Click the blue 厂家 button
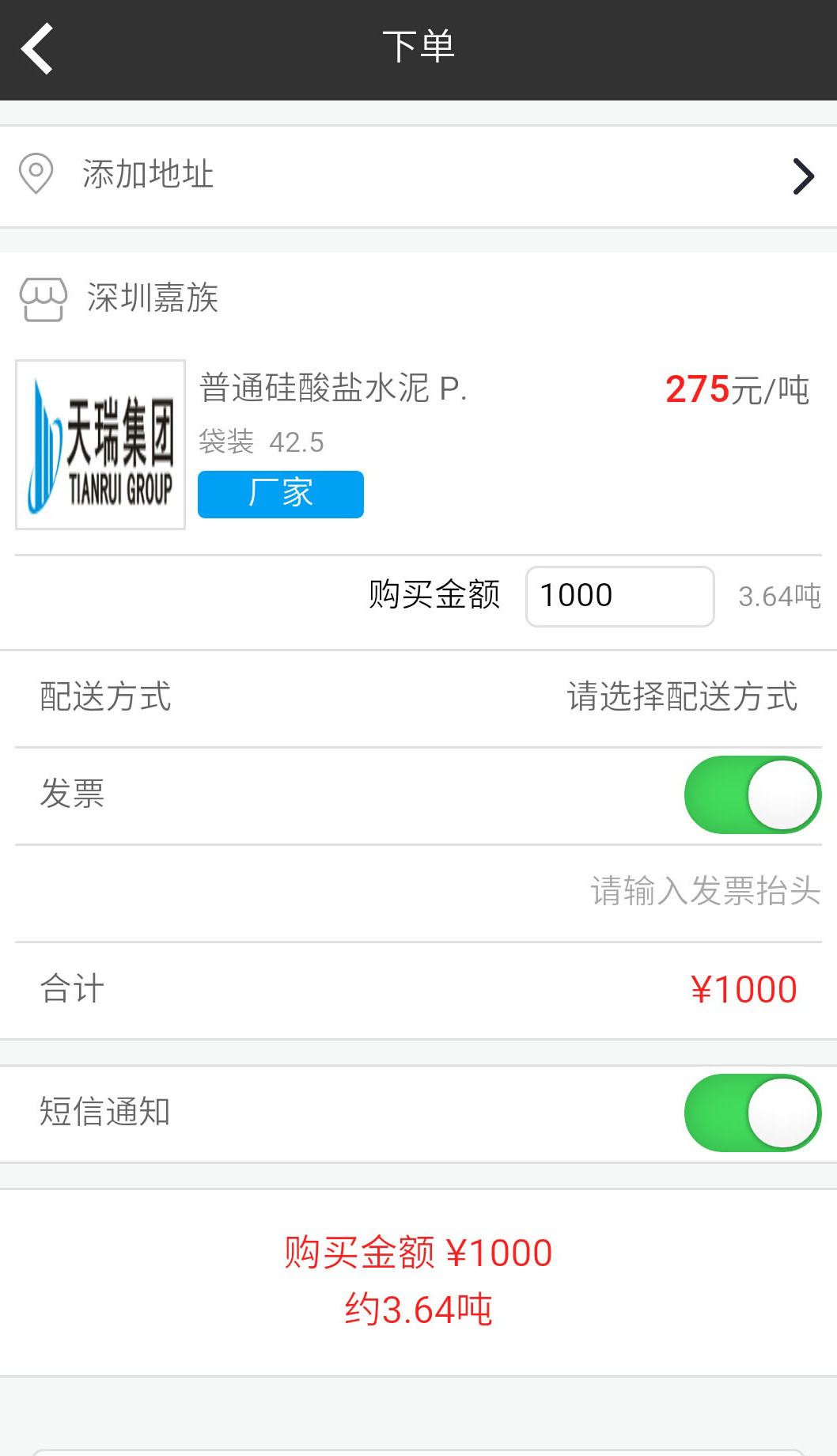 click(x=279, y=493)
